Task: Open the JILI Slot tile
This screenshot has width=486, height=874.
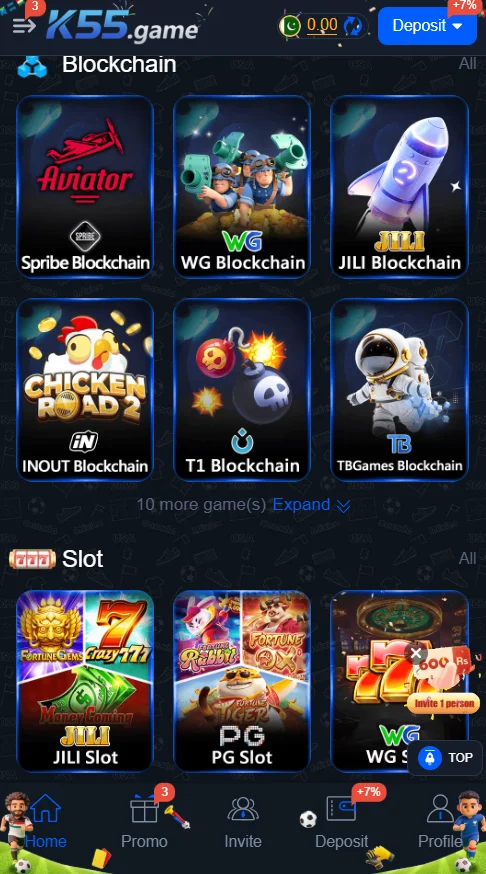Action: [x=85, y=681]
